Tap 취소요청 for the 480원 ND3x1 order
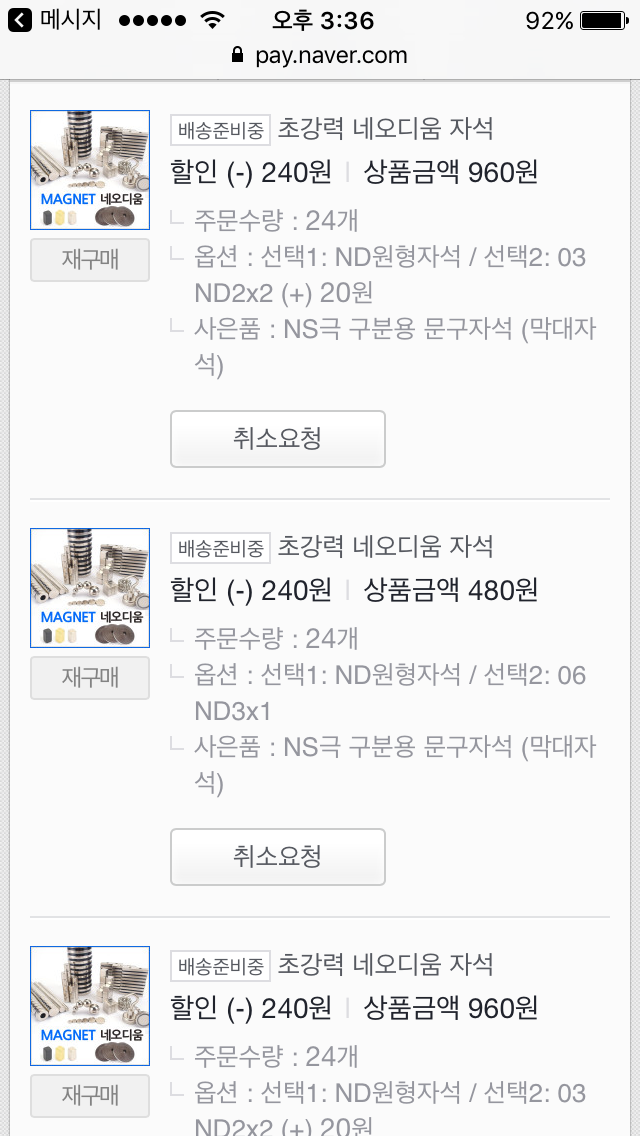640x1136 pixels. [x=277, y=856]
